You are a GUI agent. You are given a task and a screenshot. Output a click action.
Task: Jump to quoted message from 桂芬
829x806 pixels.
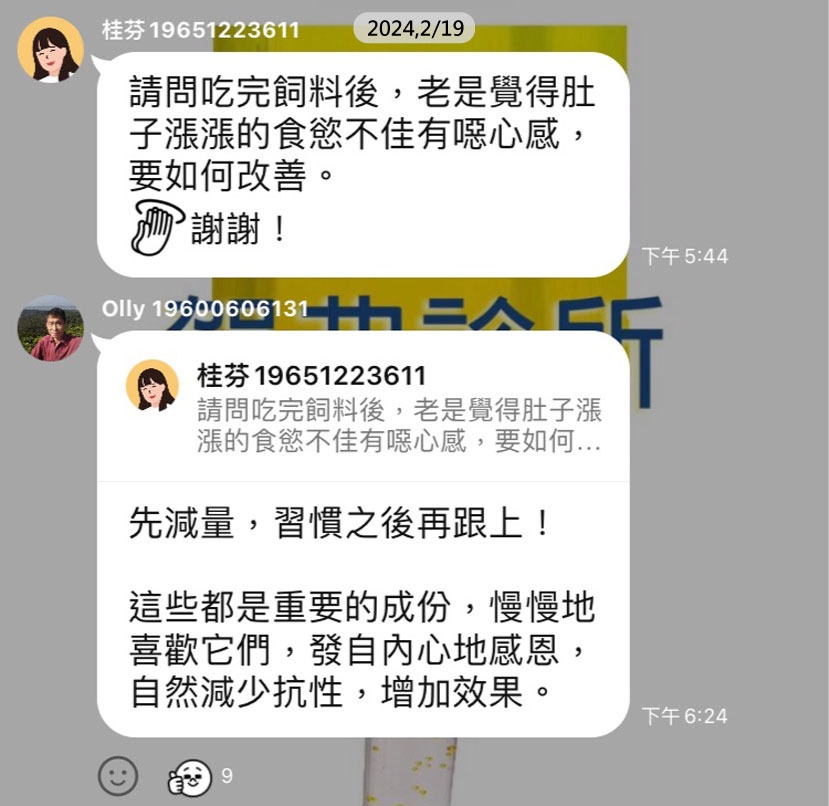pyautogui.click(x=364, y=409)
